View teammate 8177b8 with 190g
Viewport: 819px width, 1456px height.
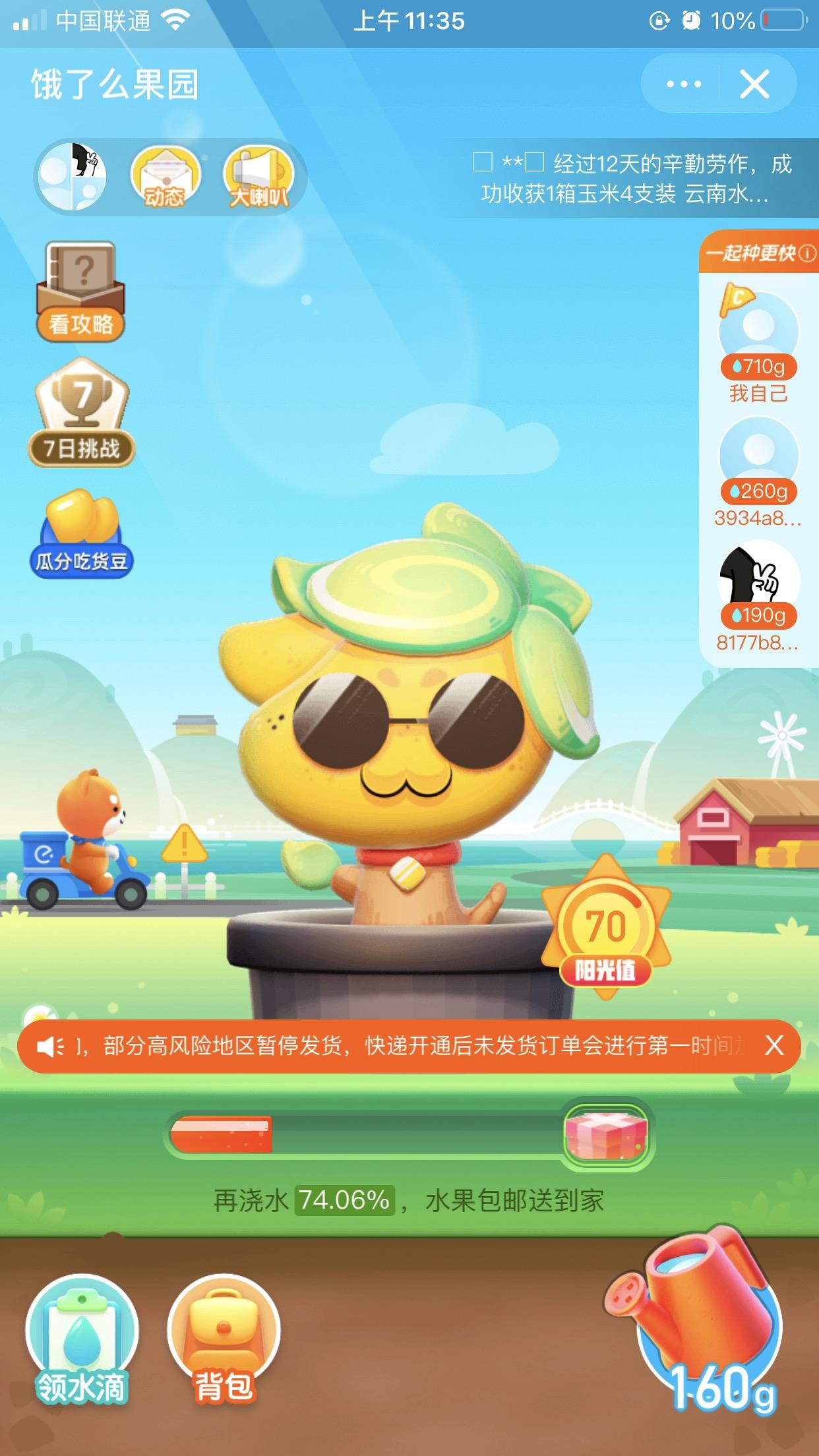click(758, 592)
